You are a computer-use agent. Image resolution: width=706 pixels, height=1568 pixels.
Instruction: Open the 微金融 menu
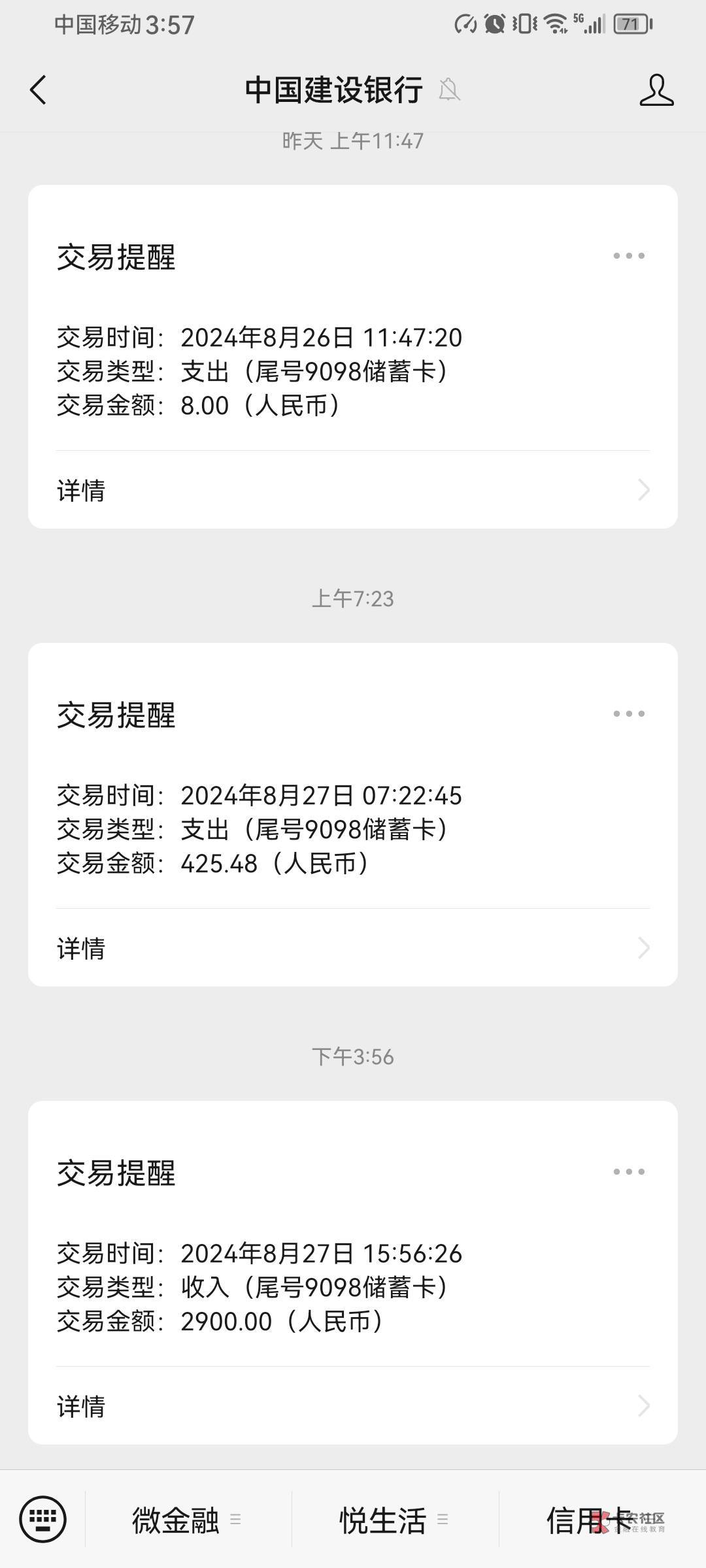point(187,1520)
